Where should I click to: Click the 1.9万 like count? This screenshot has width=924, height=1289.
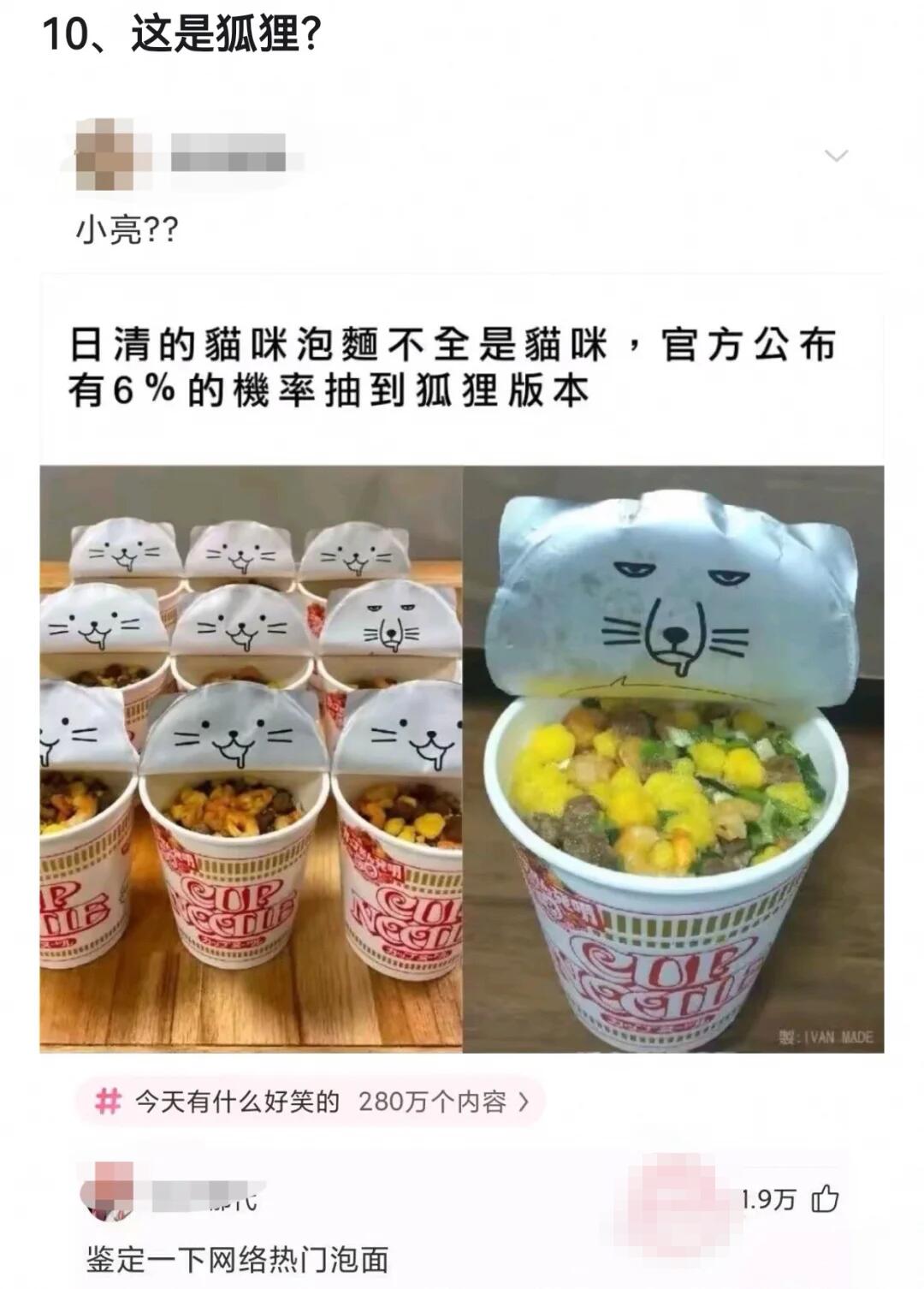tap(769, 1200)
